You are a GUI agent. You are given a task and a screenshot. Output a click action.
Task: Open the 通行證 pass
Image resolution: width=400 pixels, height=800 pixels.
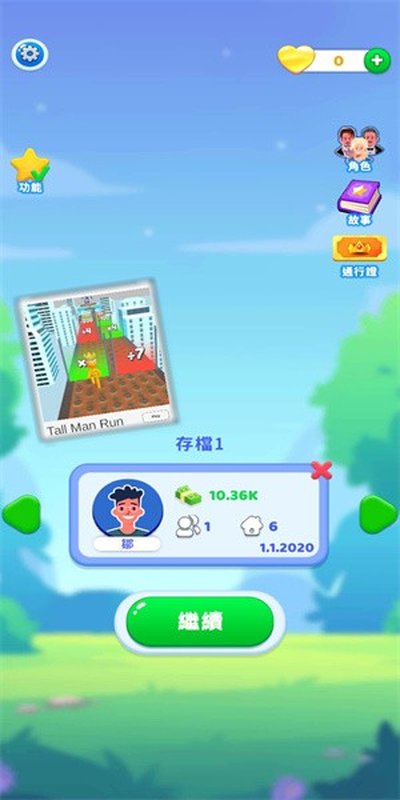point(359,256)
